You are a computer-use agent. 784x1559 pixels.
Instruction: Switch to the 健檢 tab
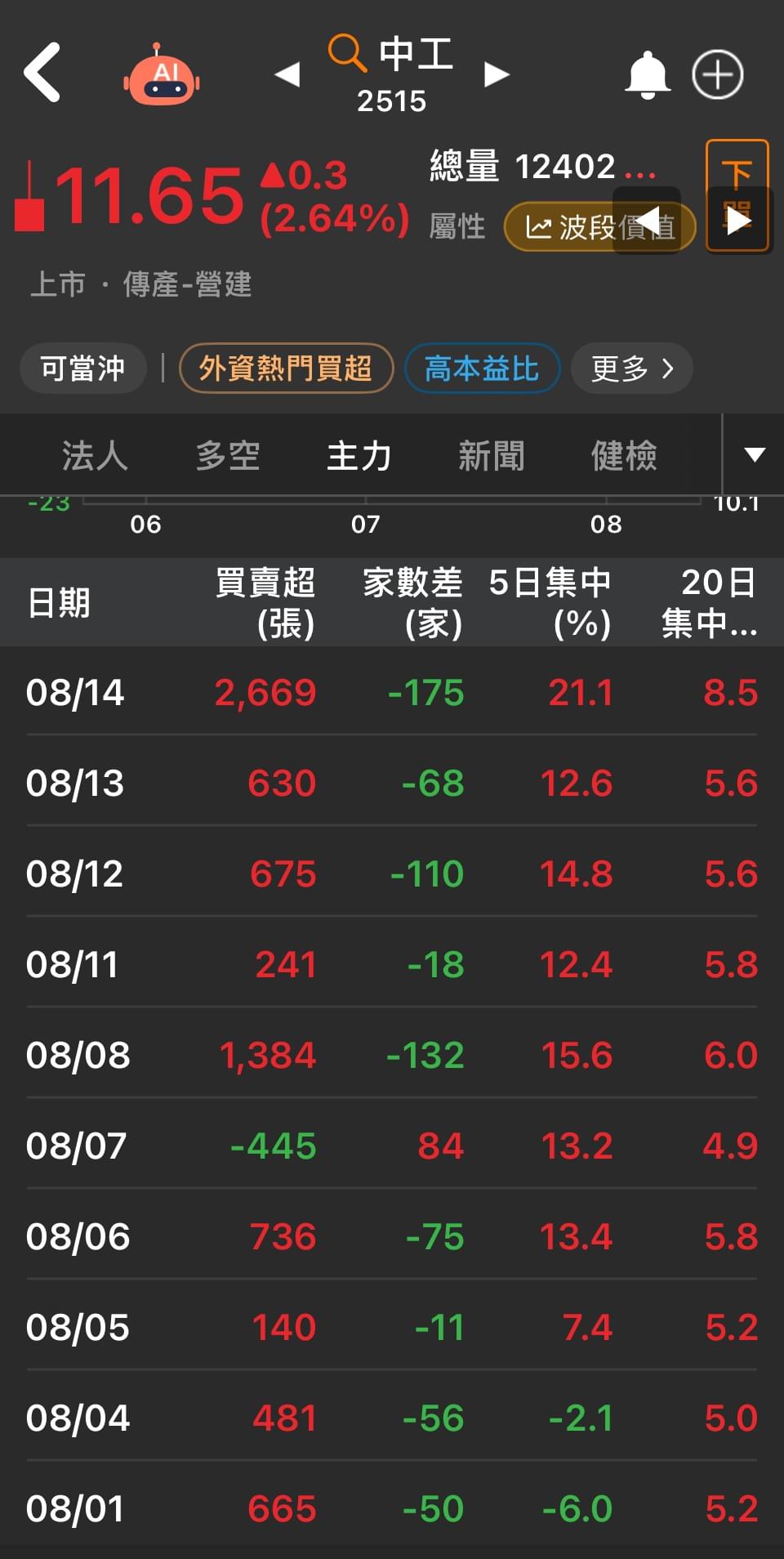click(x=624, y=456)
